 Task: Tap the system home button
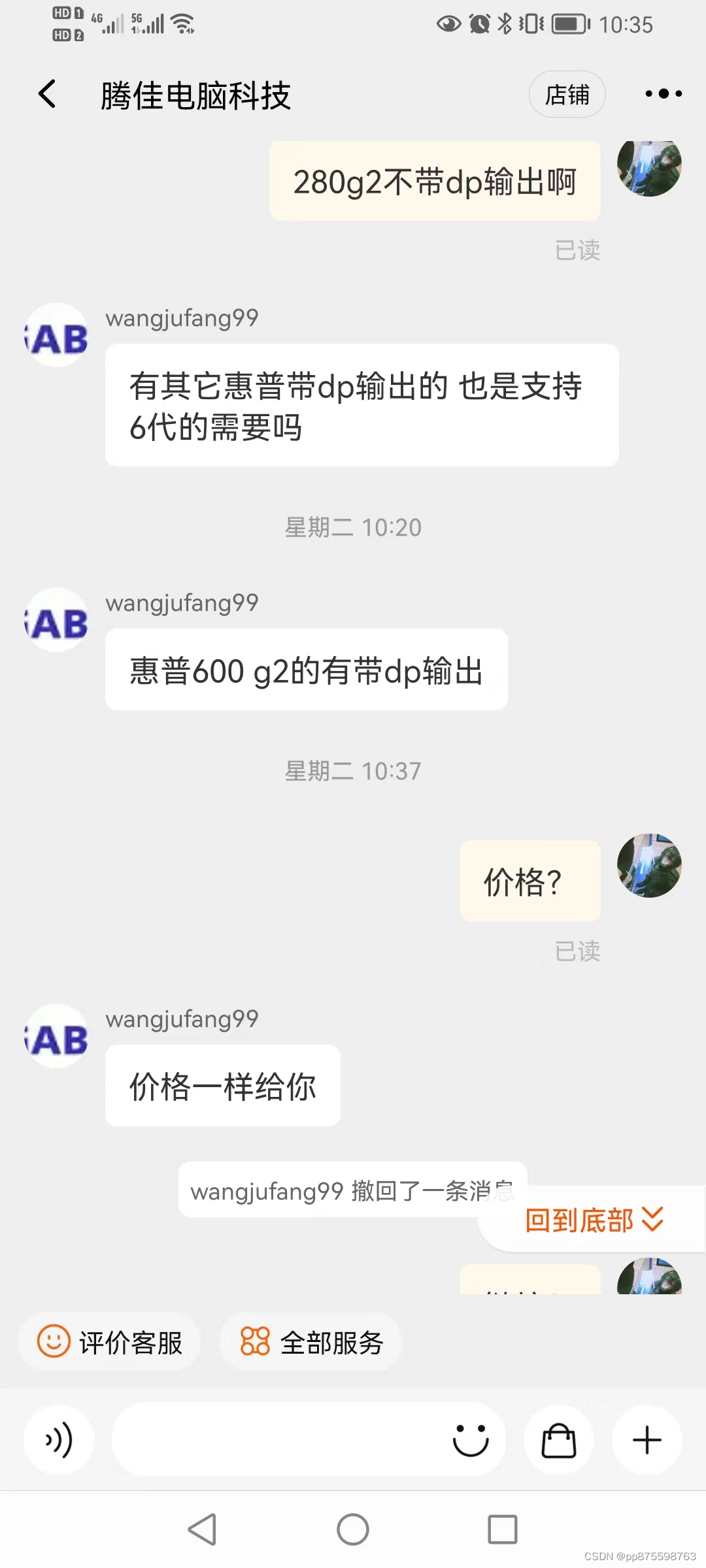[353, 1529]
